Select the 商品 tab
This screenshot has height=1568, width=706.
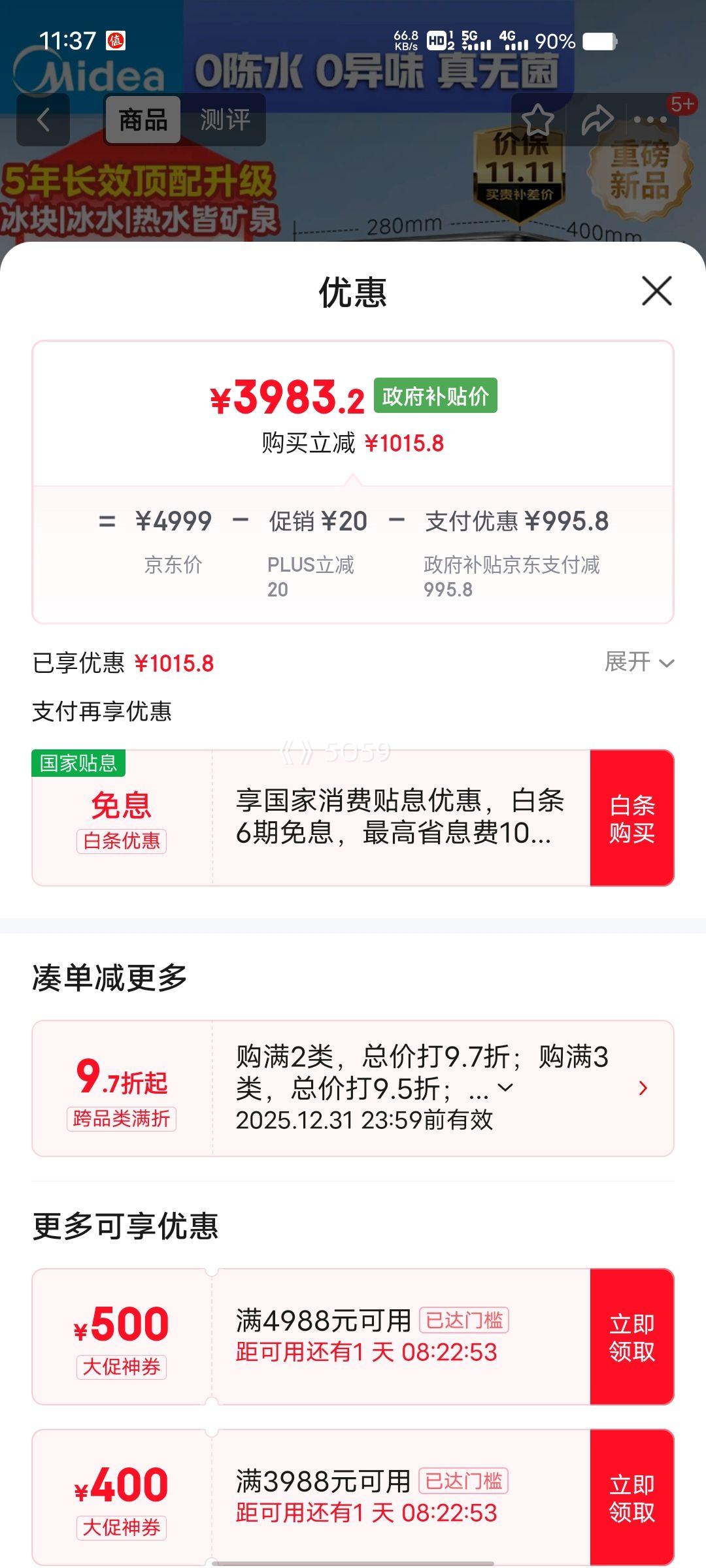pyautogui.click(x=143, y=120)
